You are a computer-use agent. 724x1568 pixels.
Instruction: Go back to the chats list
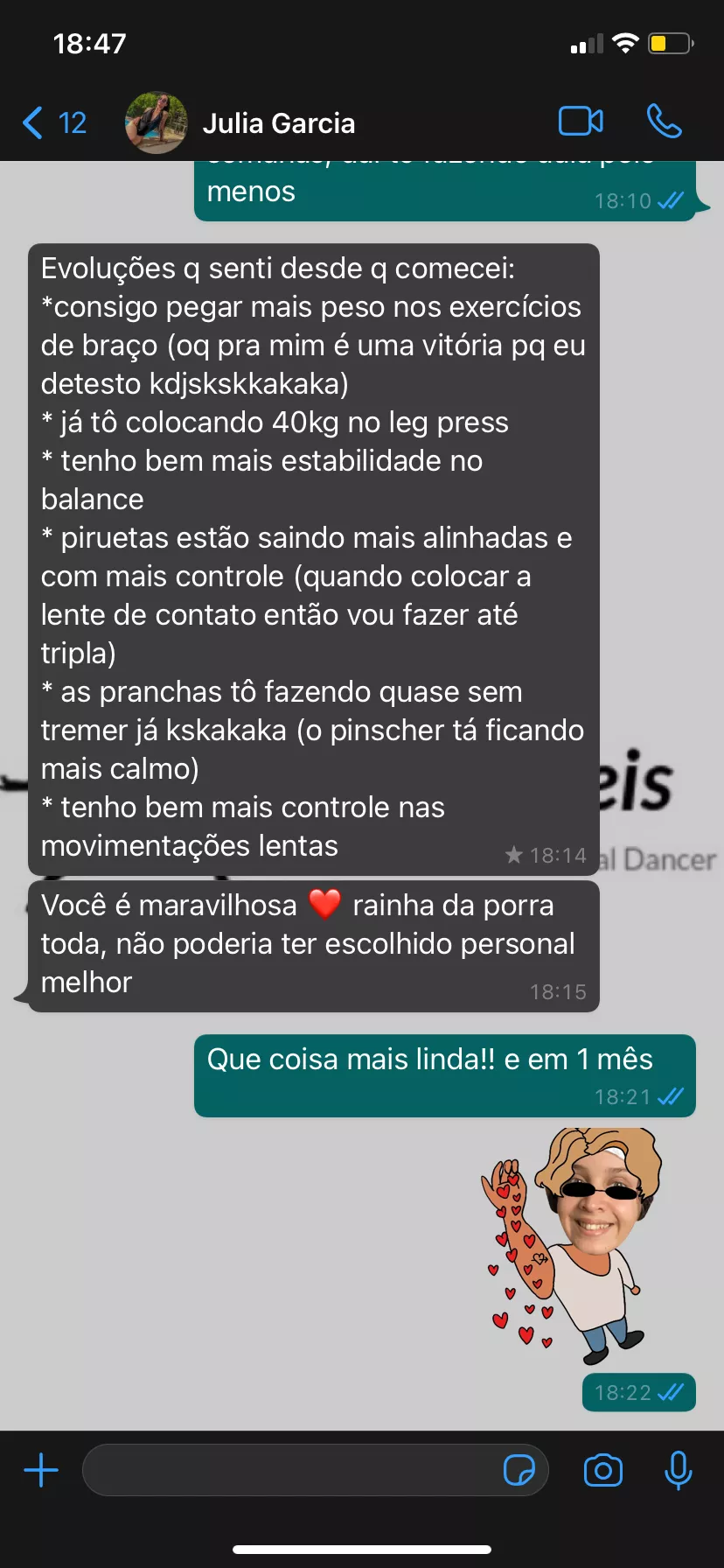52,123
